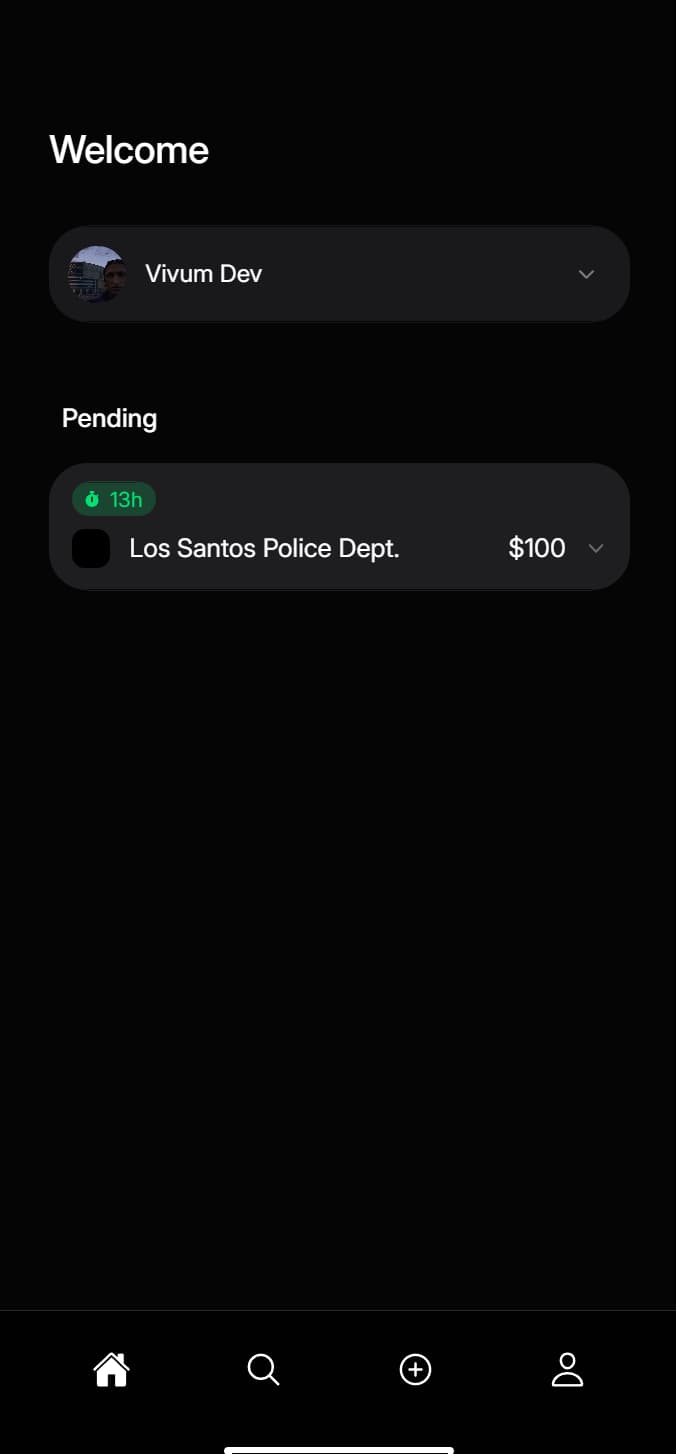Expand the Los Santos Police Dept. pending item
Screen dimensions: 676x1454
click(x=596, y=548)
